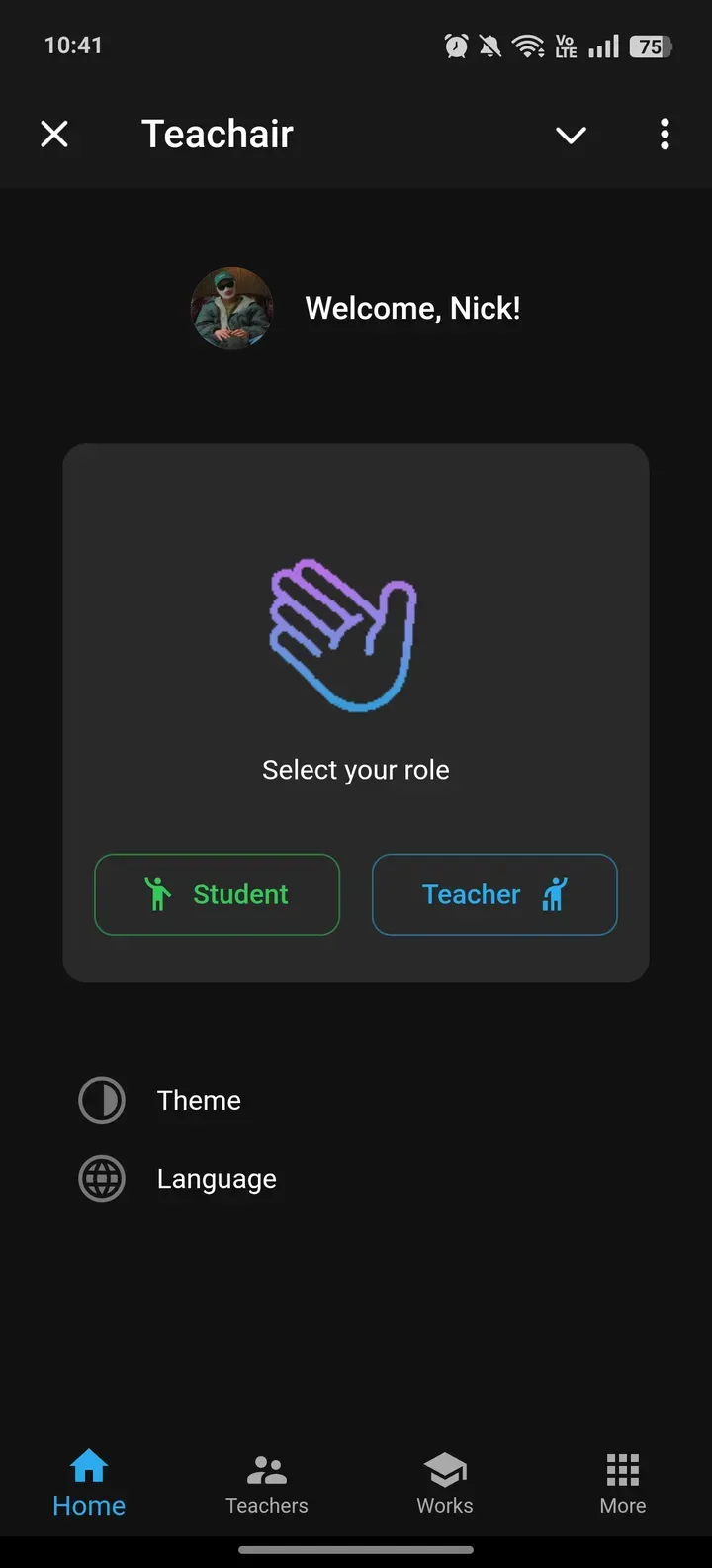Close the Teachair screen with the X

54,134
